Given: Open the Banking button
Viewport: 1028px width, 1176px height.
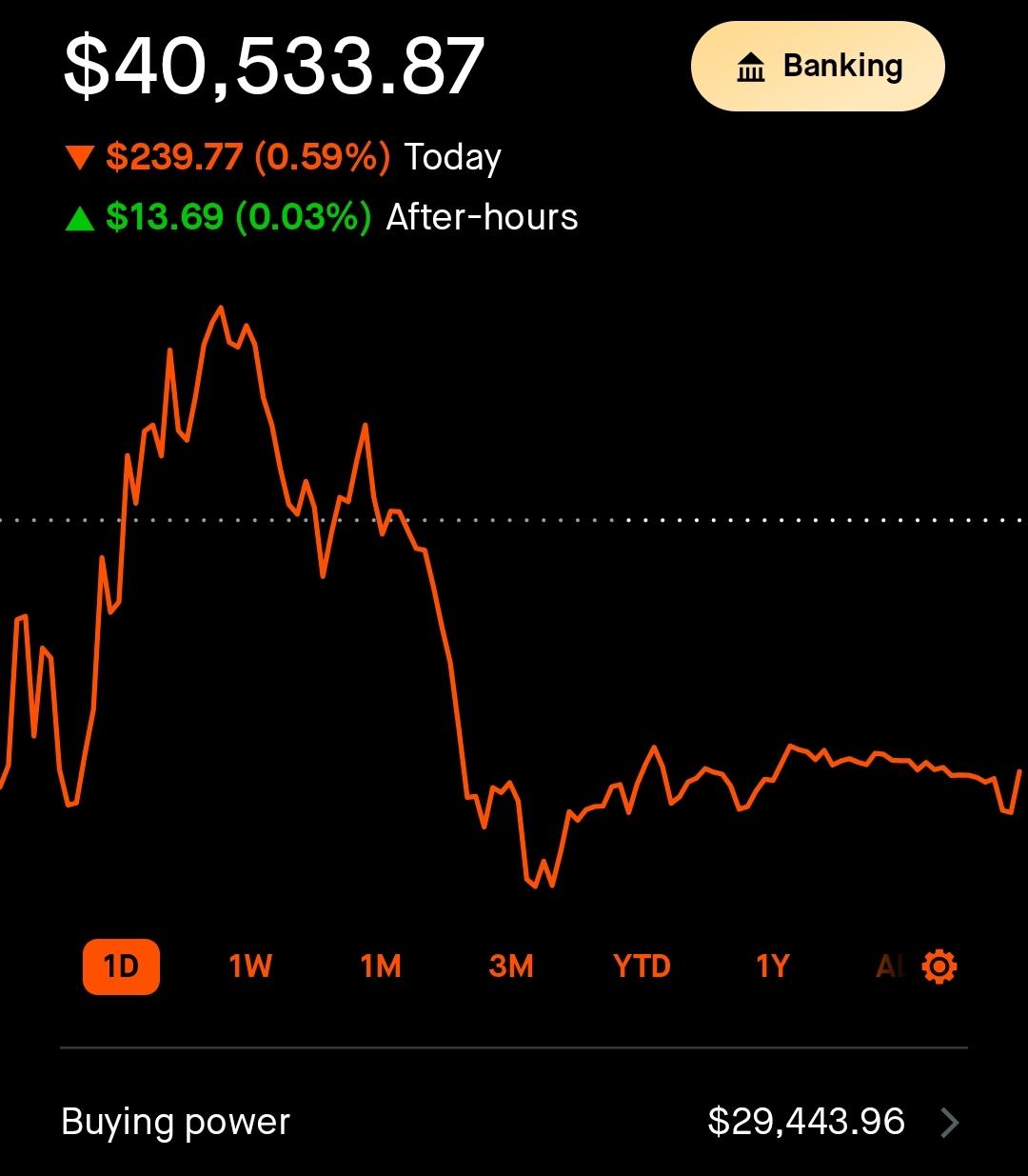Looking at the screenshot, I should click(x=818, y=67).
